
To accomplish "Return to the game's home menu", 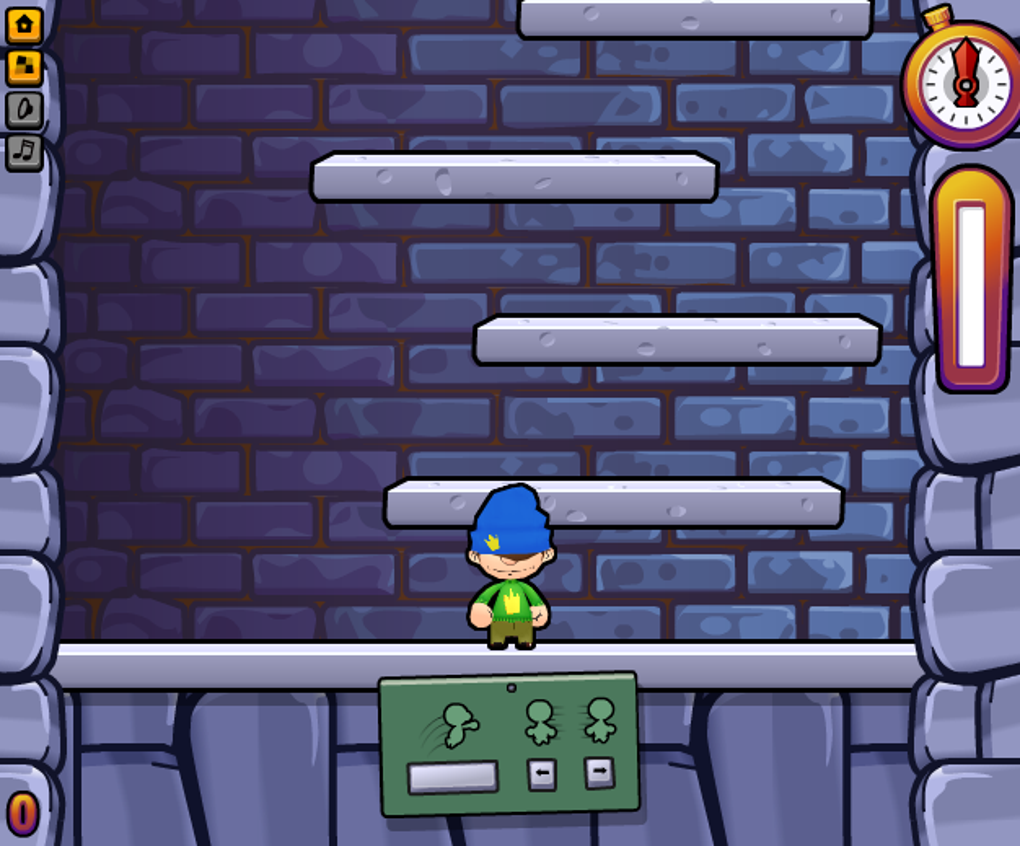I will pos(24,25).
